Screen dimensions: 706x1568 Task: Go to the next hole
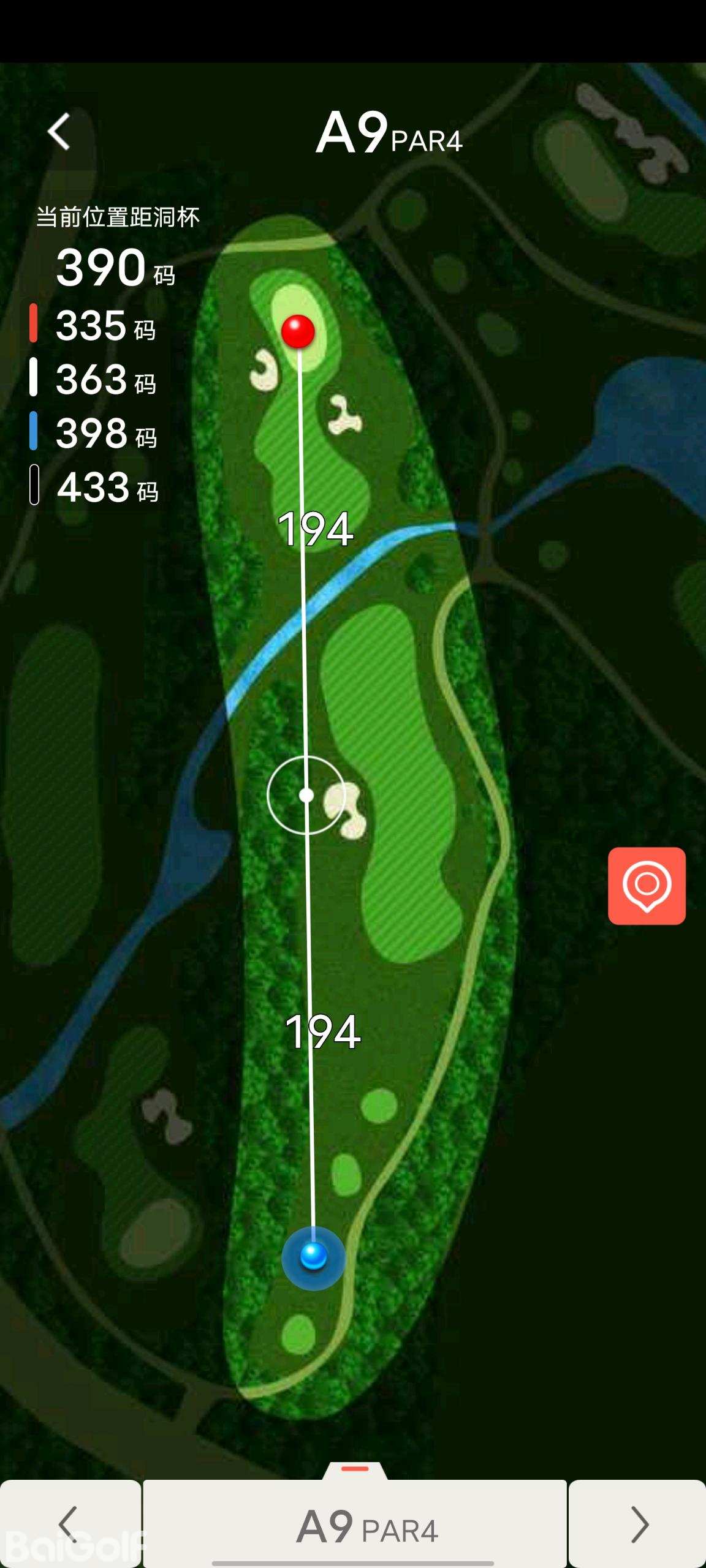pos(638,1525)
